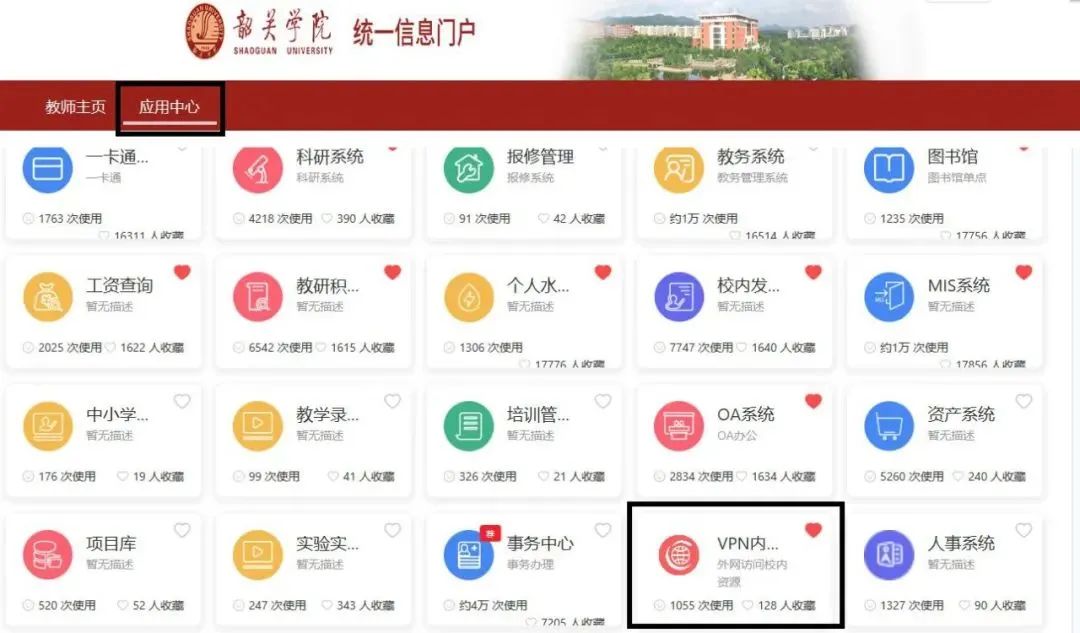
Task: Remove 工资查询 from favorites via heart
Action: coord(182,272)
